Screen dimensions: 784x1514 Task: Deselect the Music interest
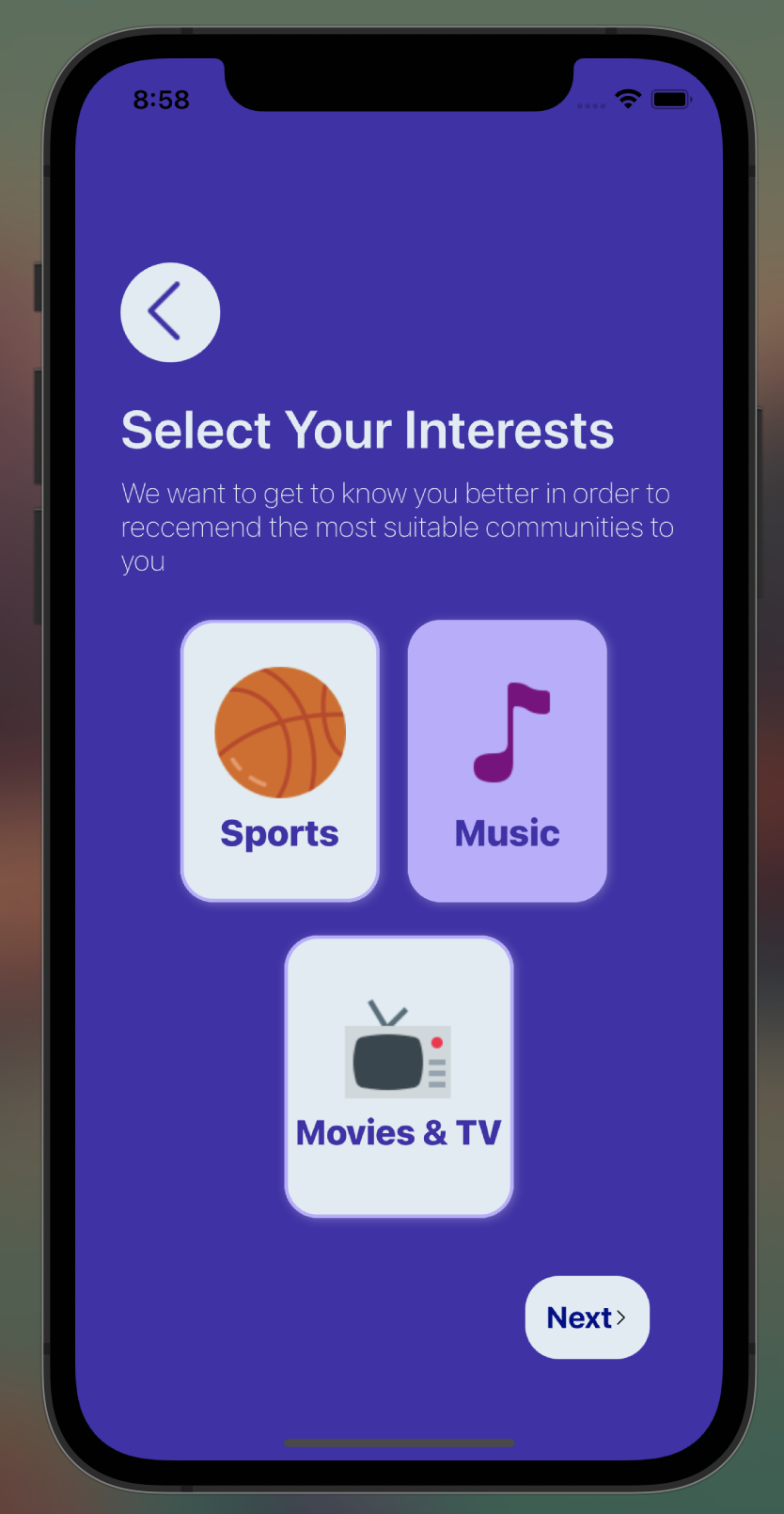[507, 760]
